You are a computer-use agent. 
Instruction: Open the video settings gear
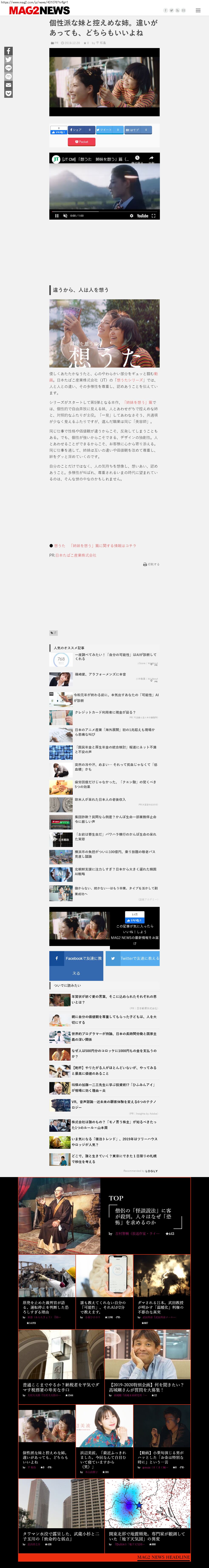point(132,216)
